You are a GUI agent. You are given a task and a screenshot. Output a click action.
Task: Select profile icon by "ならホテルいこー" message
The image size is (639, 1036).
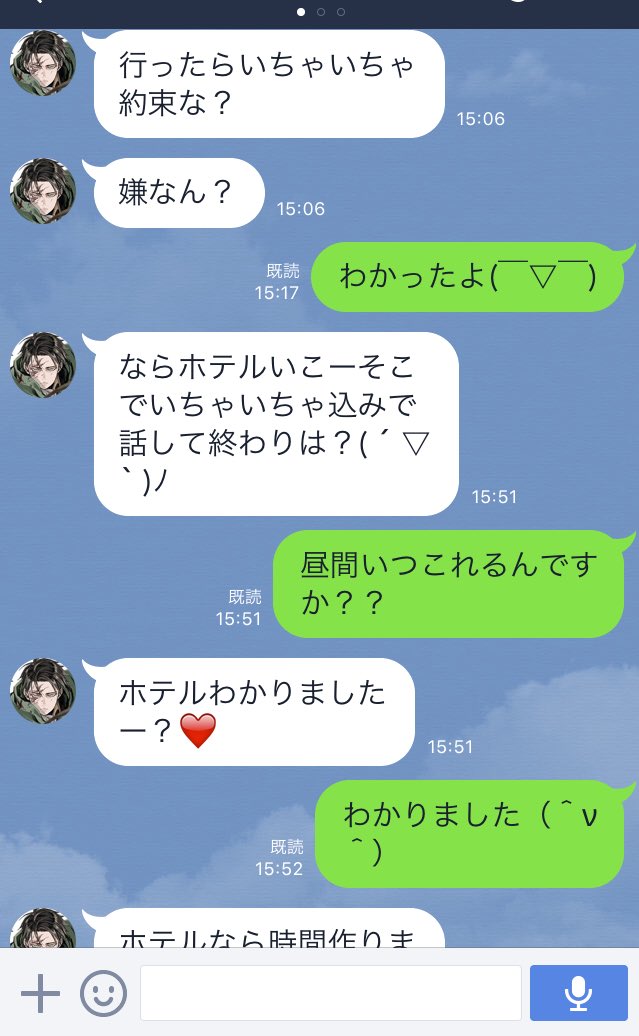point(43,365)
